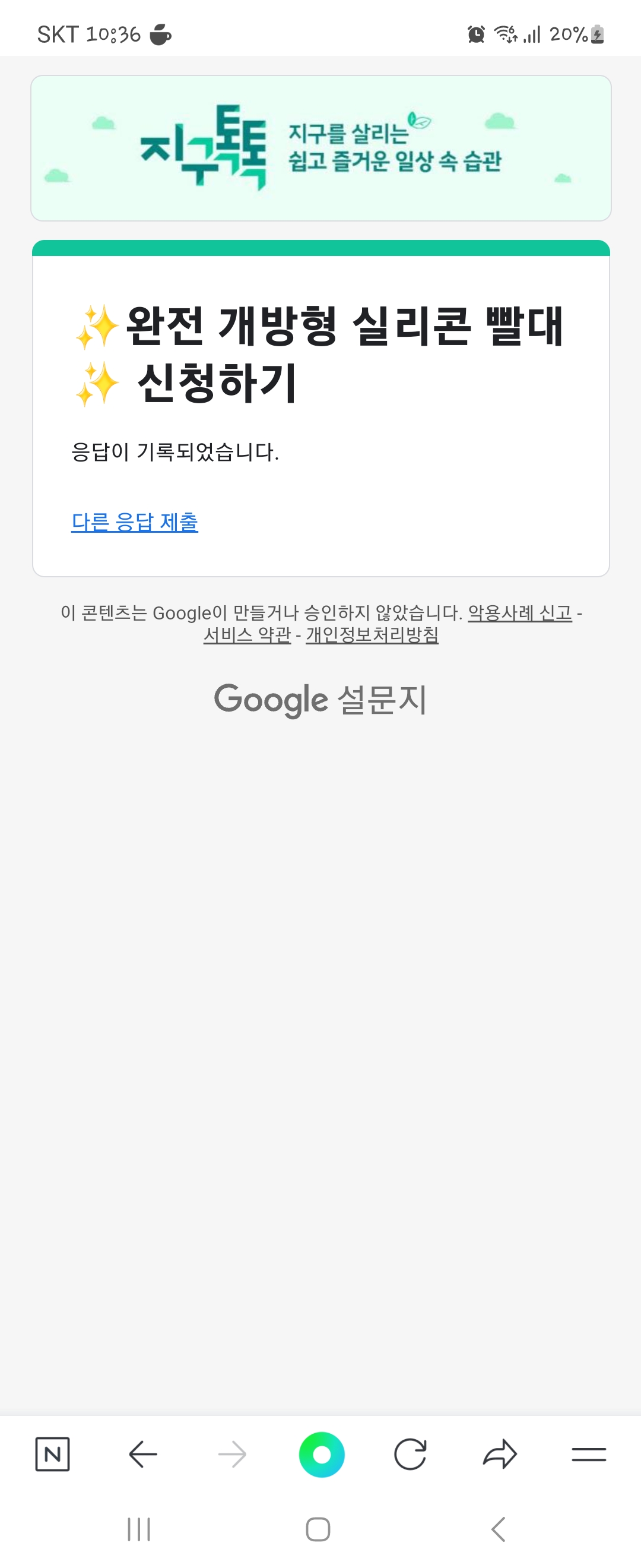
Task: Share this page
Action: coord(499,1454)
